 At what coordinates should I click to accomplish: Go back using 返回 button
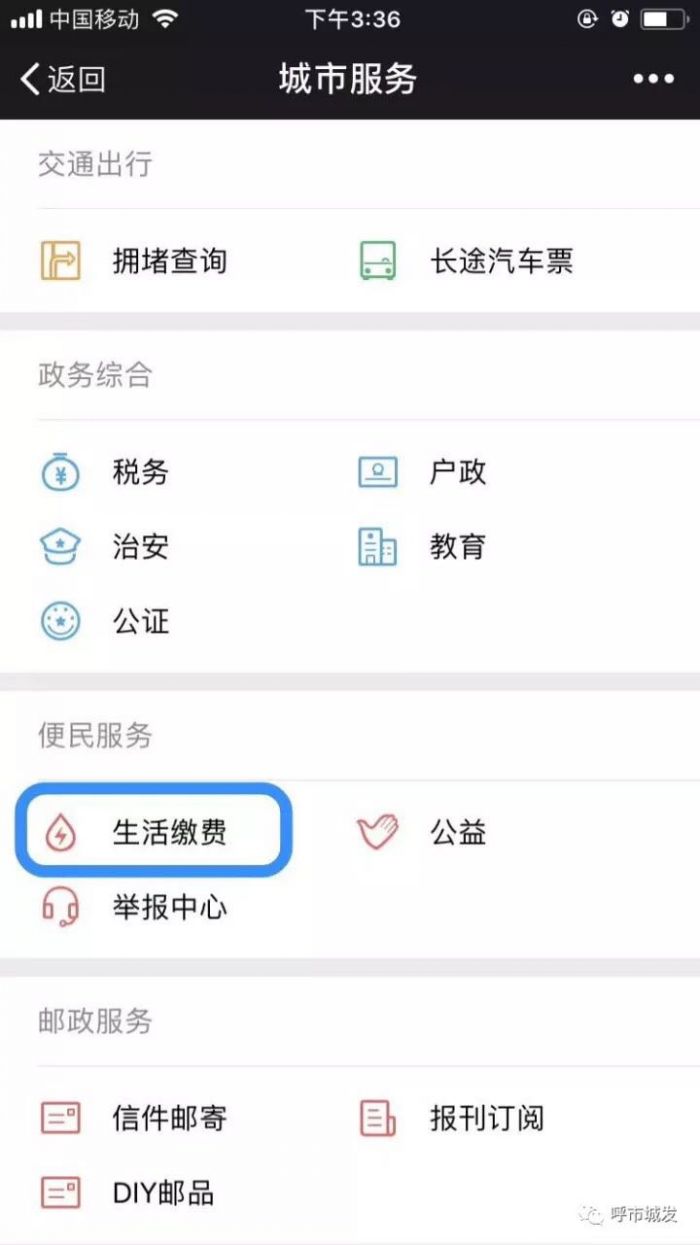click(63, 79)
